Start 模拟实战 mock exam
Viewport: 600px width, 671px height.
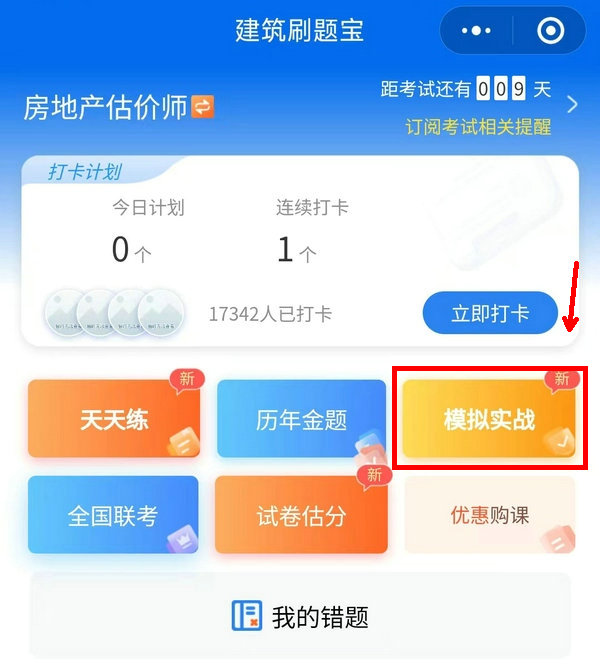click(x=490, y=419)
